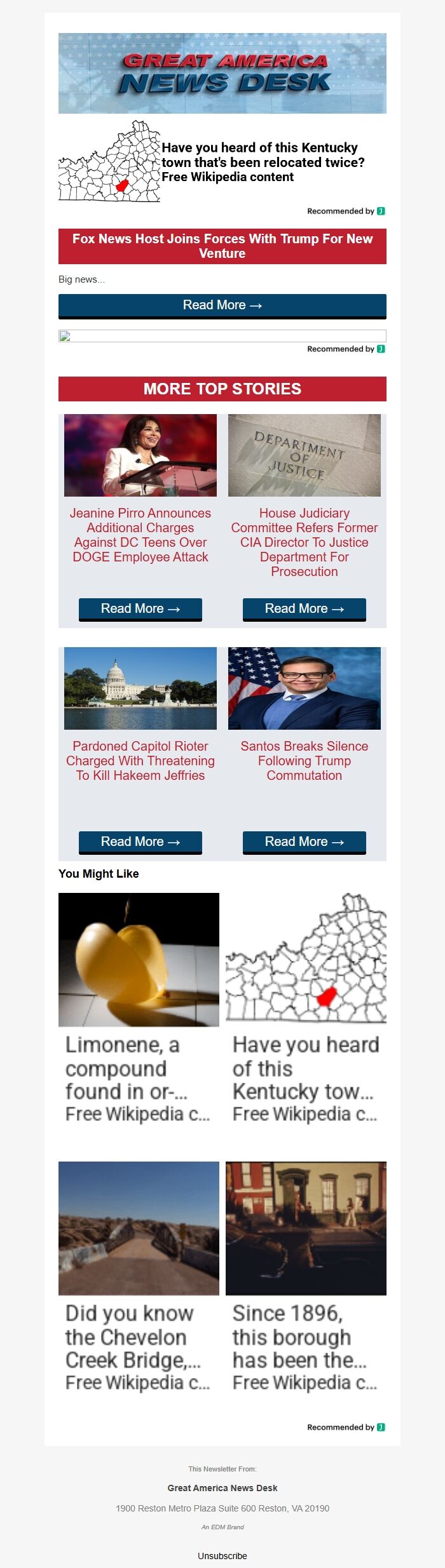The height and width of the screenshot is (1568, 445).
Task: Open the Capitol building story image
Action: pos(140,688)
